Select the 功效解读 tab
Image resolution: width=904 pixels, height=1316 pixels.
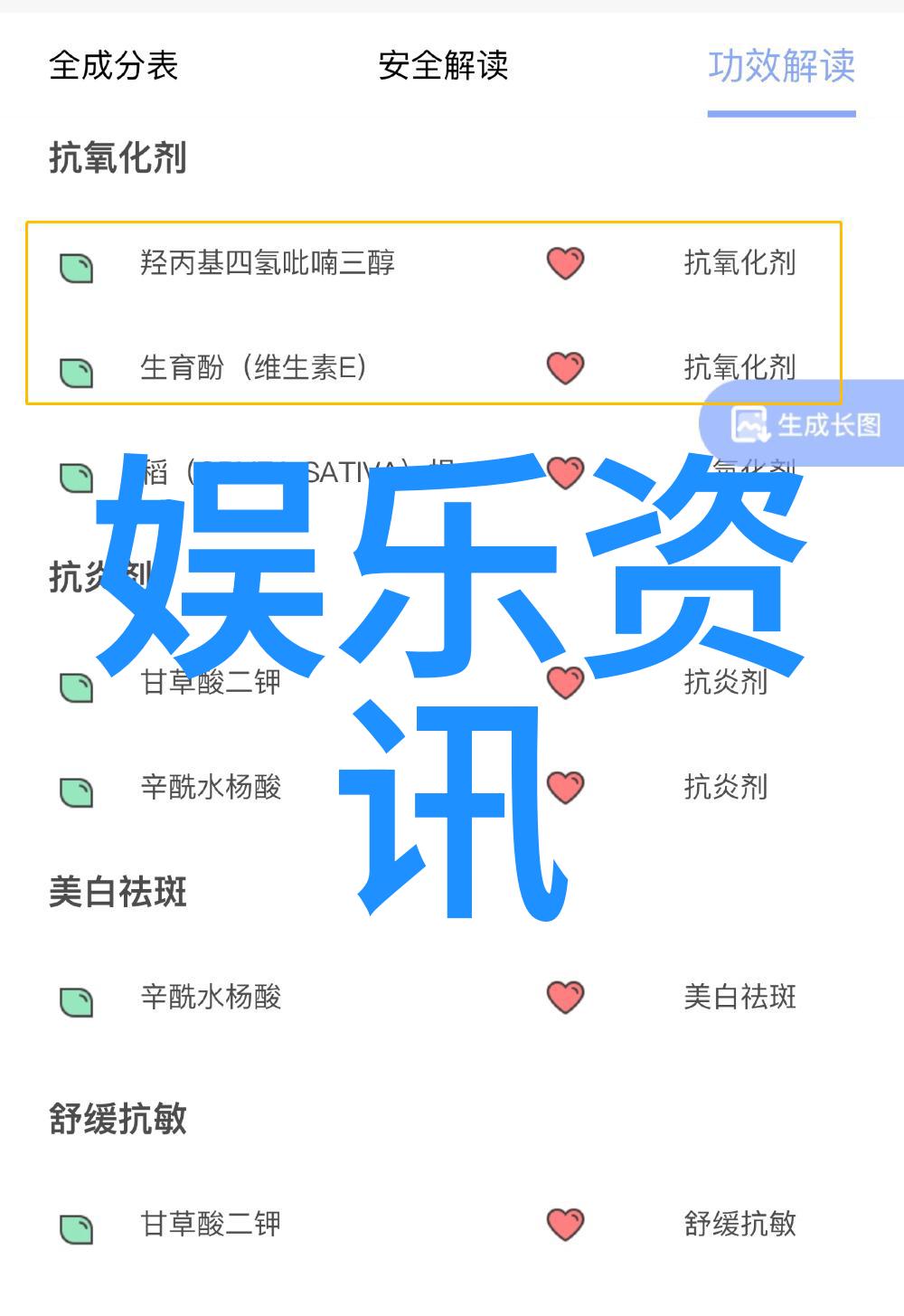[x=781, y=66]
